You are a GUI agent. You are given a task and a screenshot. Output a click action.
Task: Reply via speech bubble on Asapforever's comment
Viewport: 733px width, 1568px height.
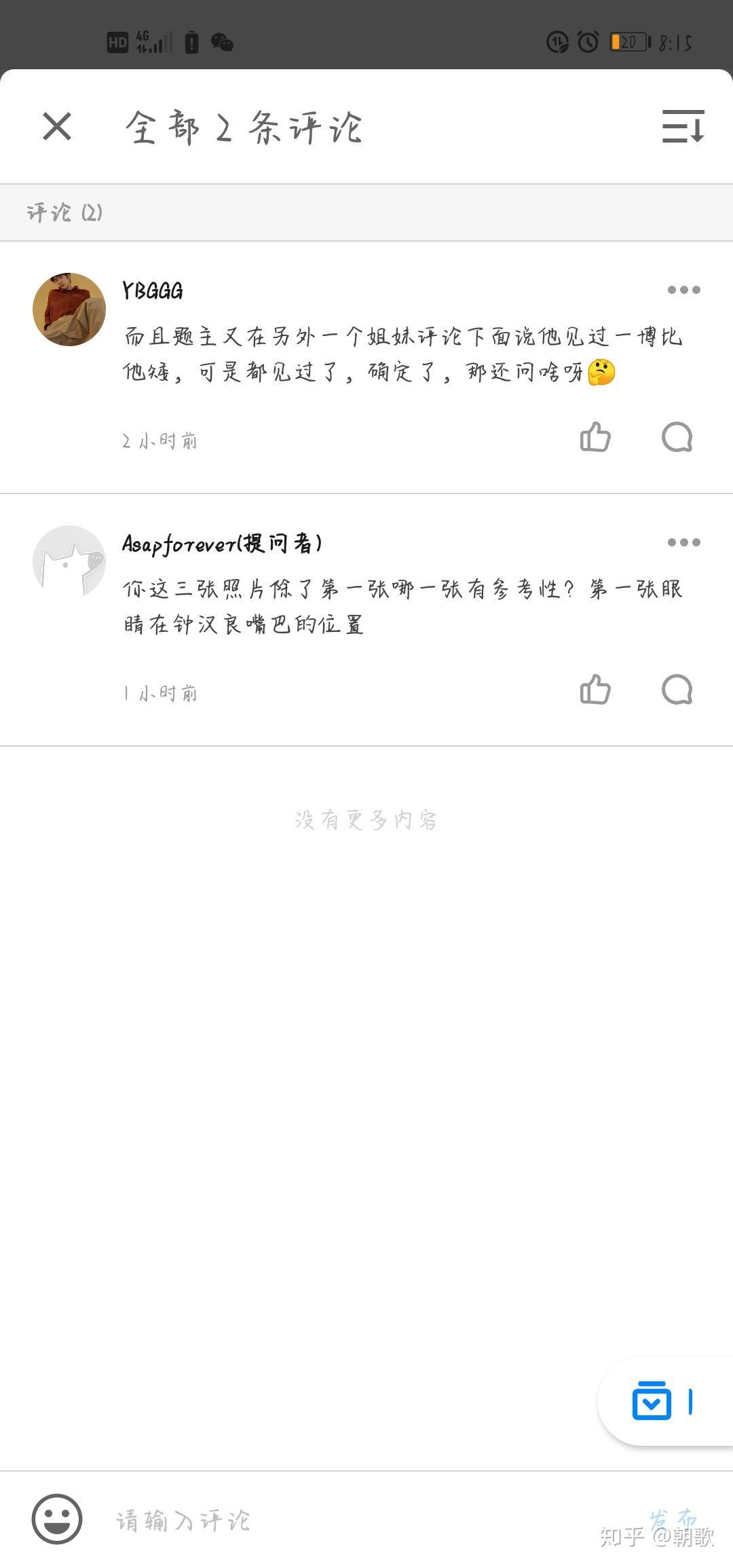pos(677,690)
